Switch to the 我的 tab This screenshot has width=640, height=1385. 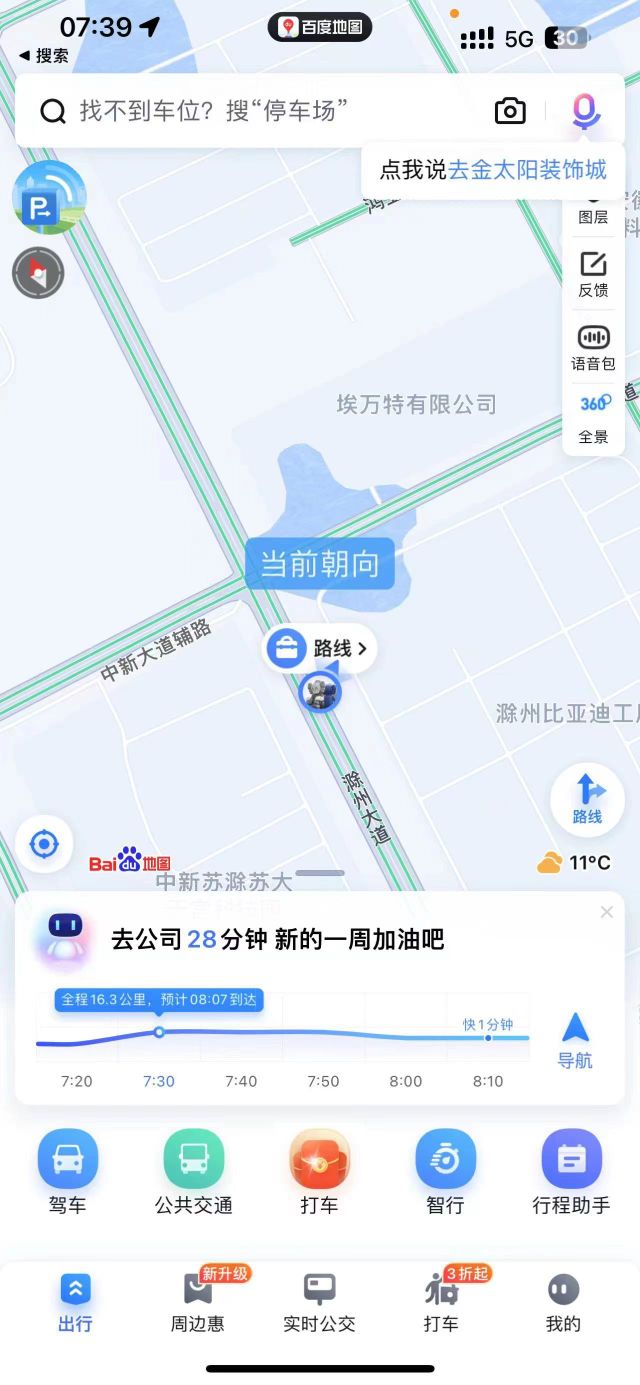[x=563, y=1303]
